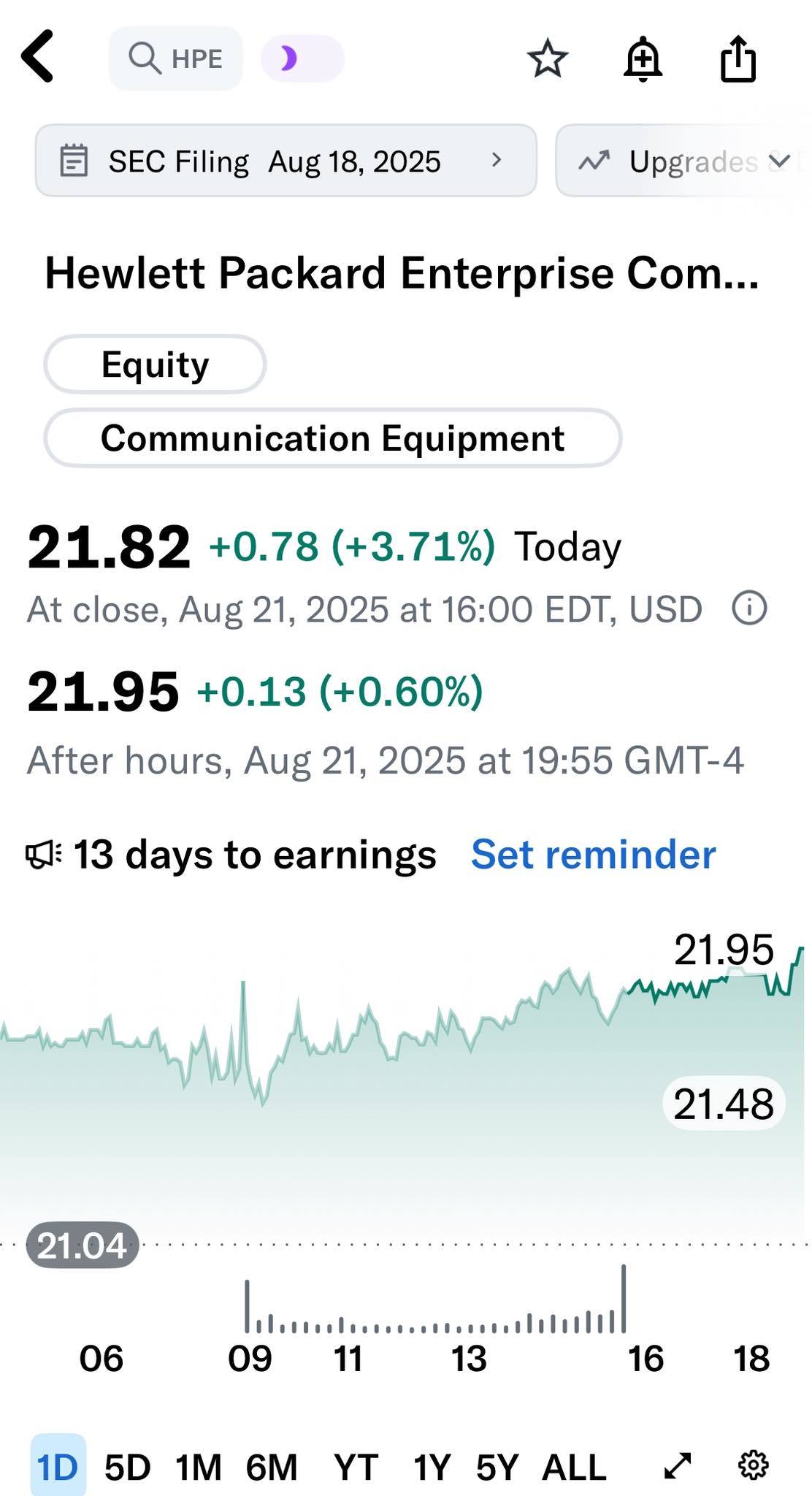Image resolution: width=812 pixels, height=1496 pixels.
Task: Switch chart to 1Y range
Action: 432,1467
